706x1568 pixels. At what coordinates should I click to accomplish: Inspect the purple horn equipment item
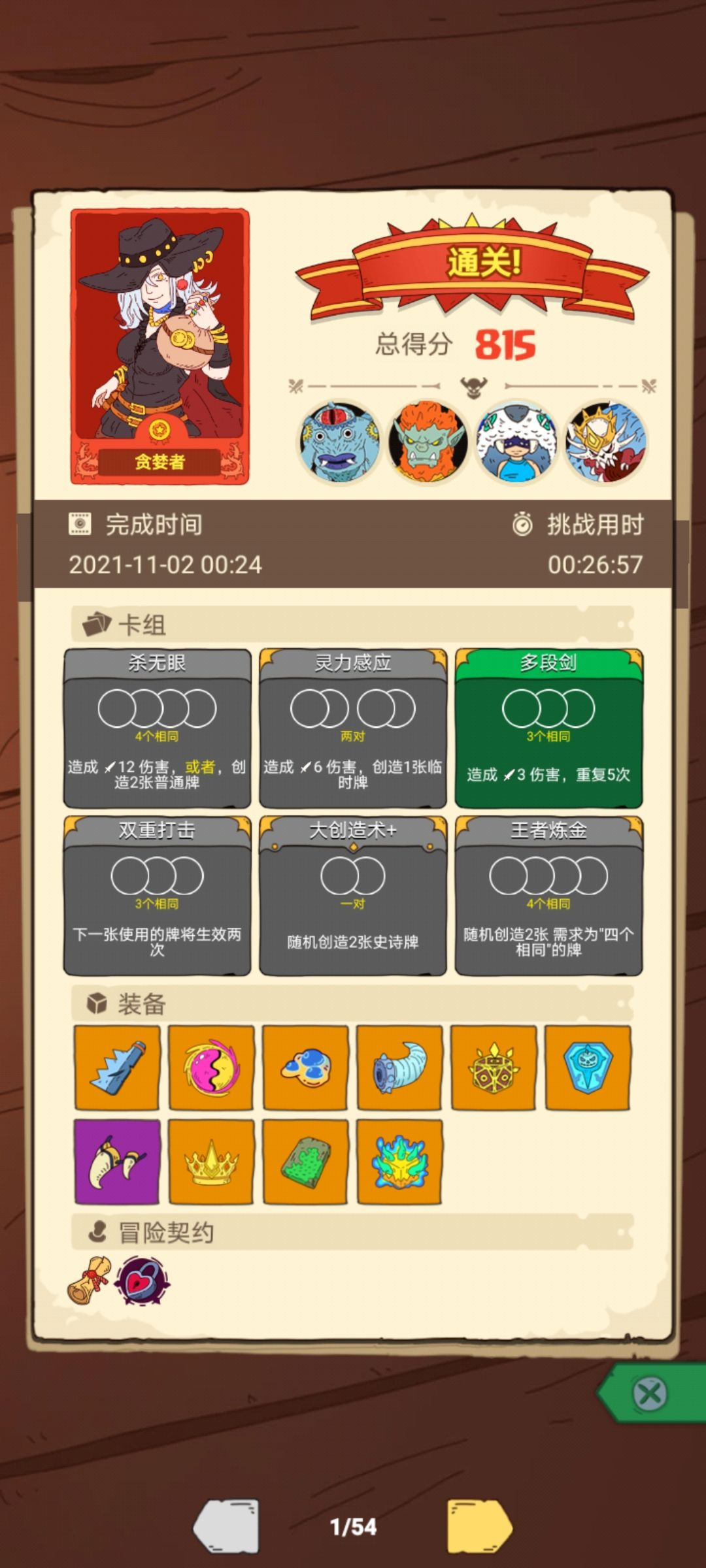tap(117, 1161)
